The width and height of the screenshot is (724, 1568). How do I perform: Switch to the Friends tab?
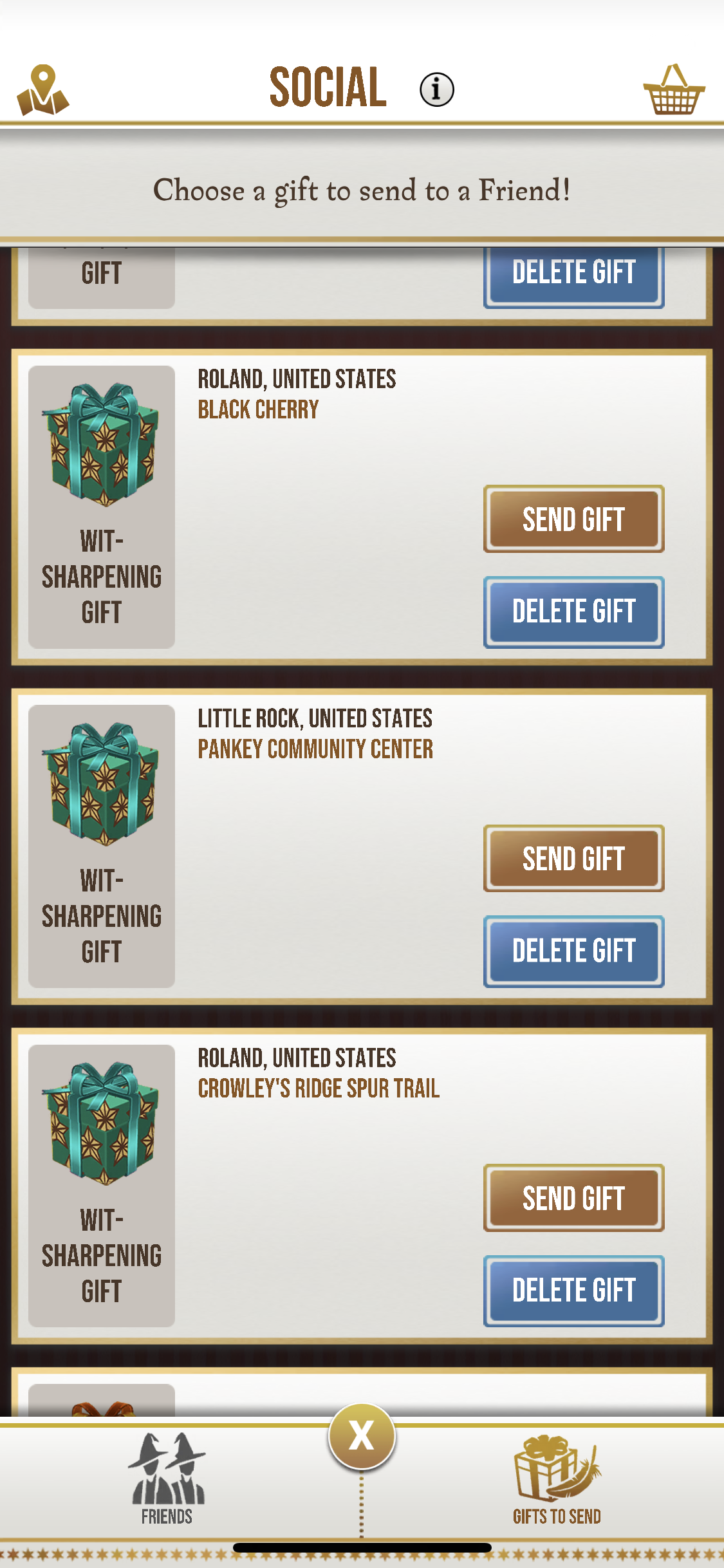(167, 1479)
